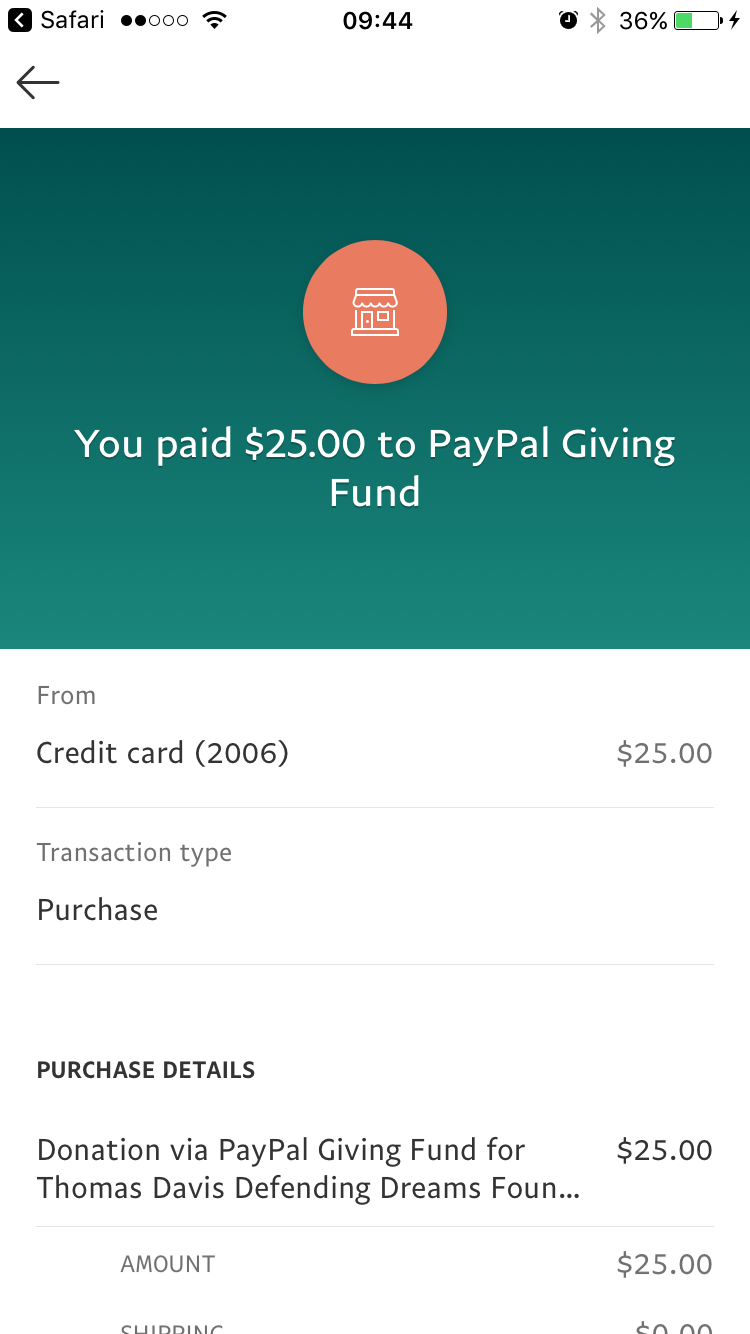
Task: Return to Safari via status bar link
Action: (x=56, y=20)
